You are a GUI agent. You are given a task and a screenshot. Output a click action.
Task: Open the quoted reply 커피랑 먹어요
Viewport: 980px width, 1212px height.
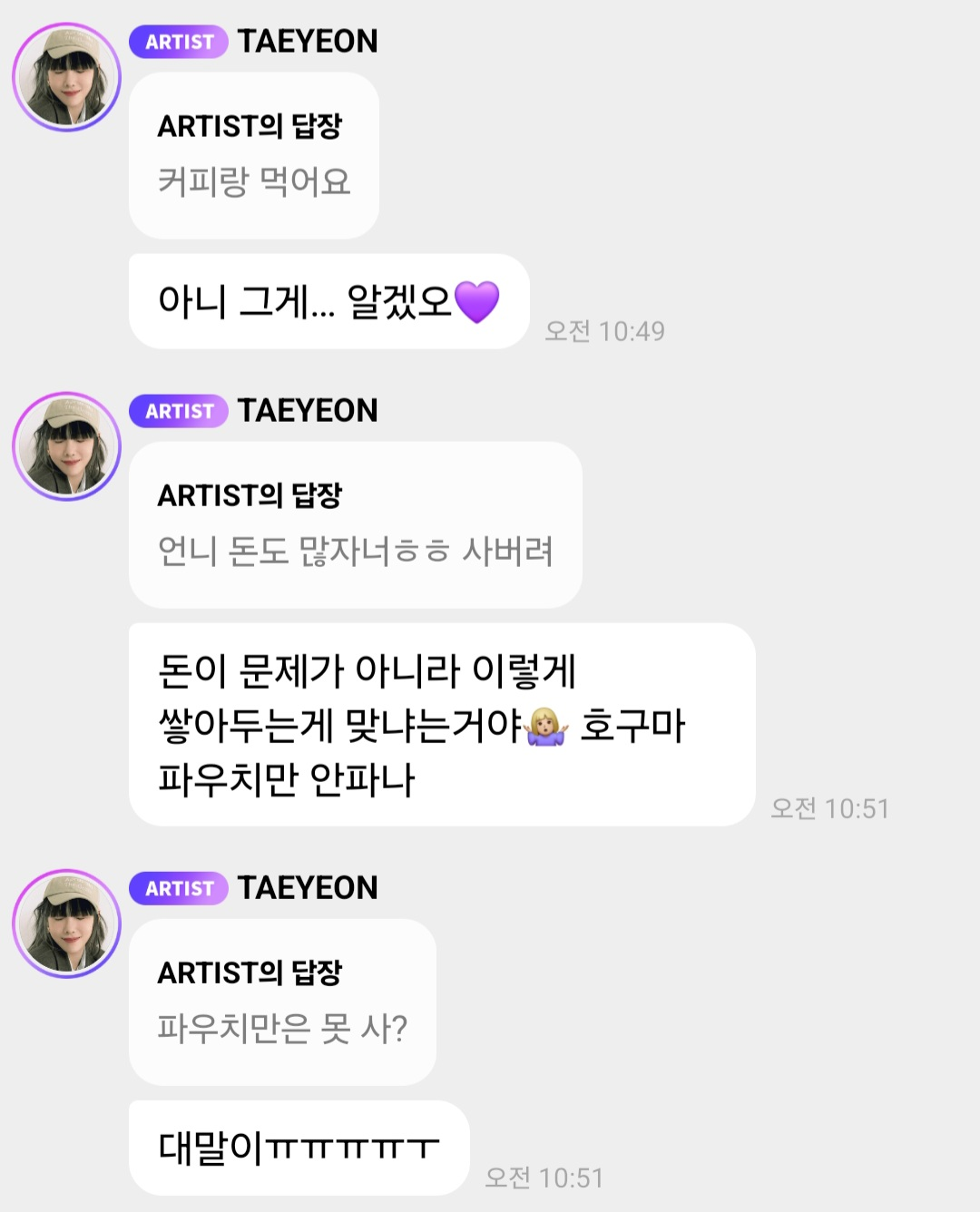[253, 156]
